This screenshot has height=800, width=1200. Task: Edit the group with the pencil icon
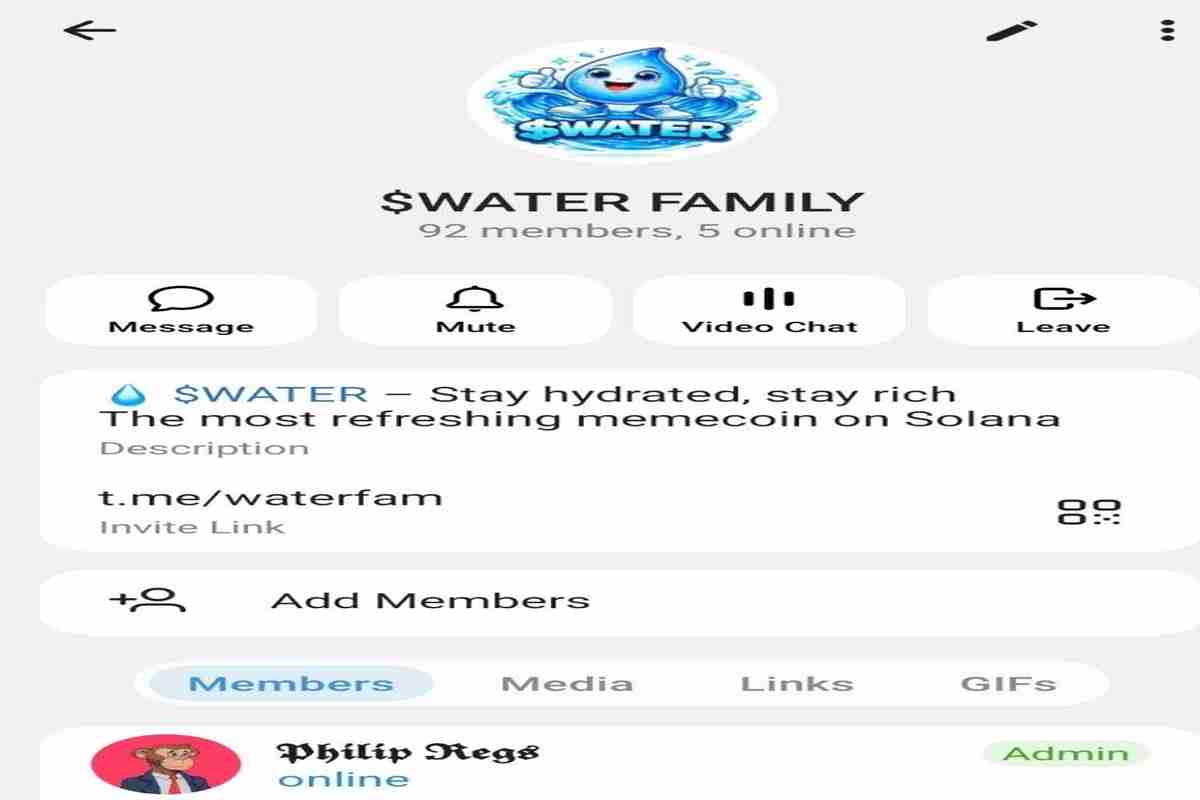coord(1011,31)
